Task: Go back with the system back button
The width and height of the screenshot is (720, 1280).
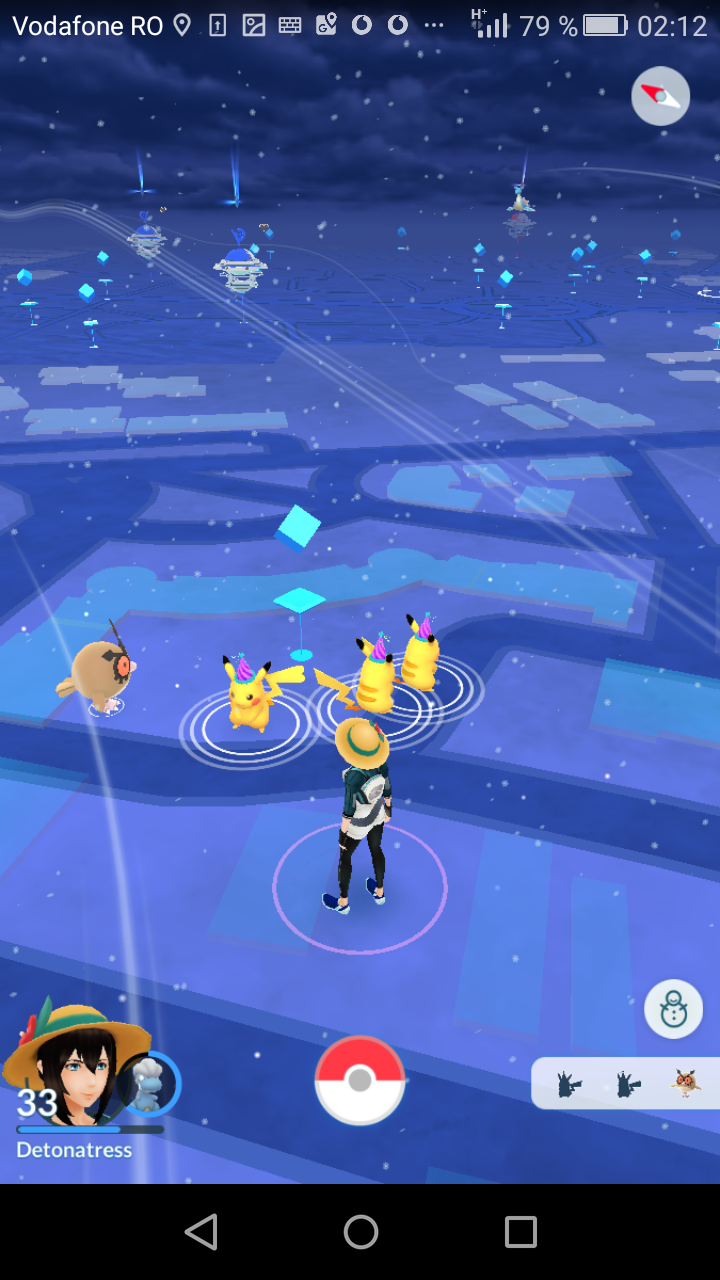Action: click(x=201, y=1232)
